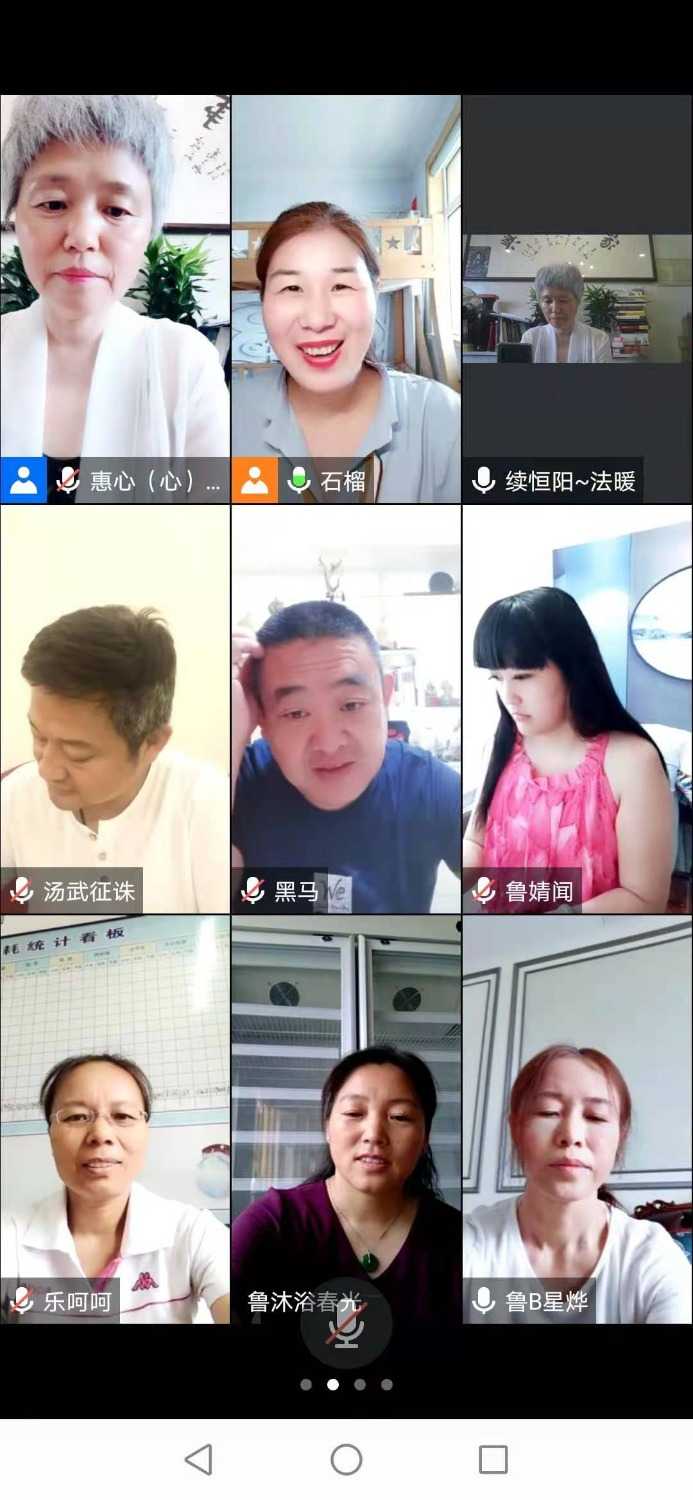Select the video tile of 石榴

[346, 299]
